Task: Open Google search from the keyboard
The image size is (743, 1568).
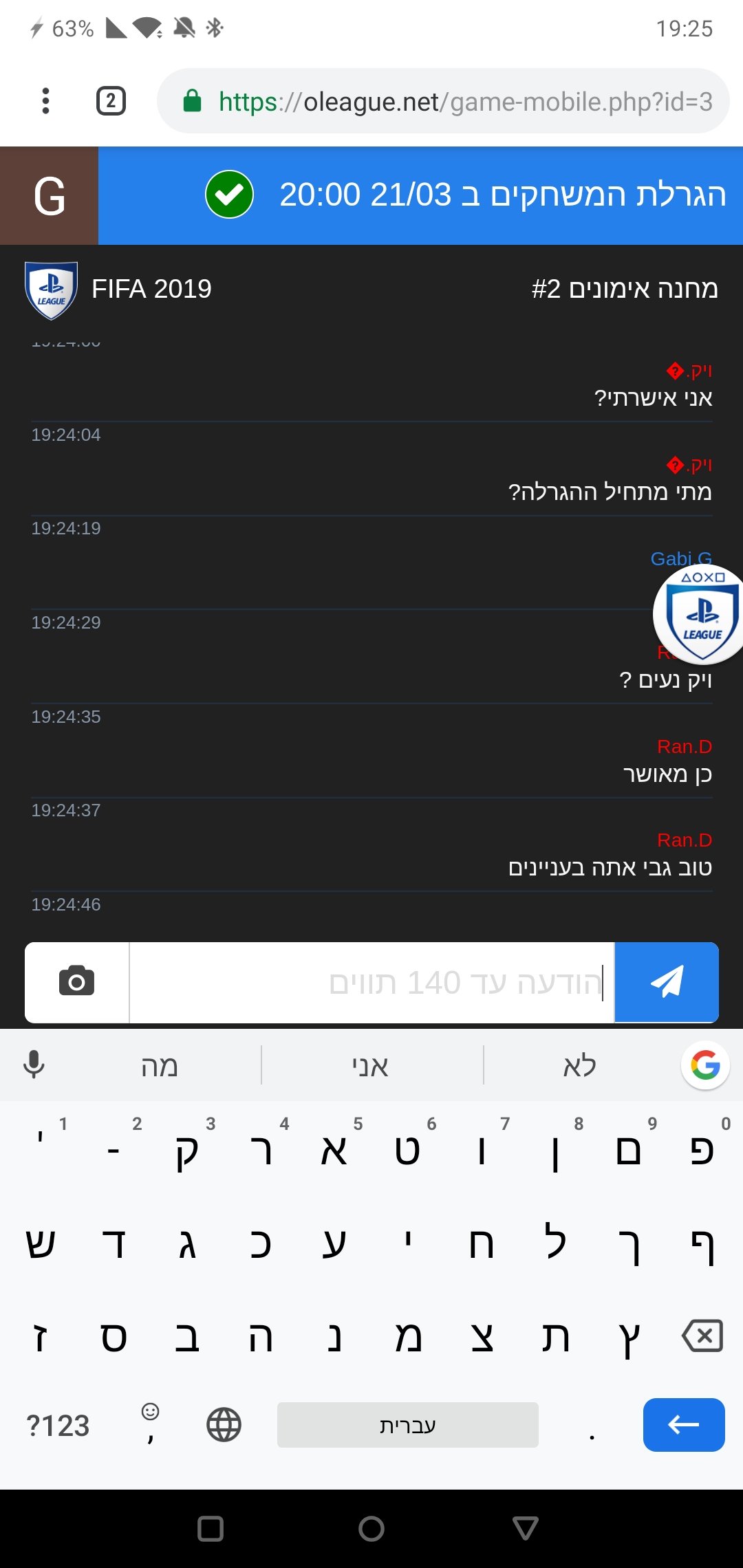Action: pyautogui.click(x=705, y=1065)
